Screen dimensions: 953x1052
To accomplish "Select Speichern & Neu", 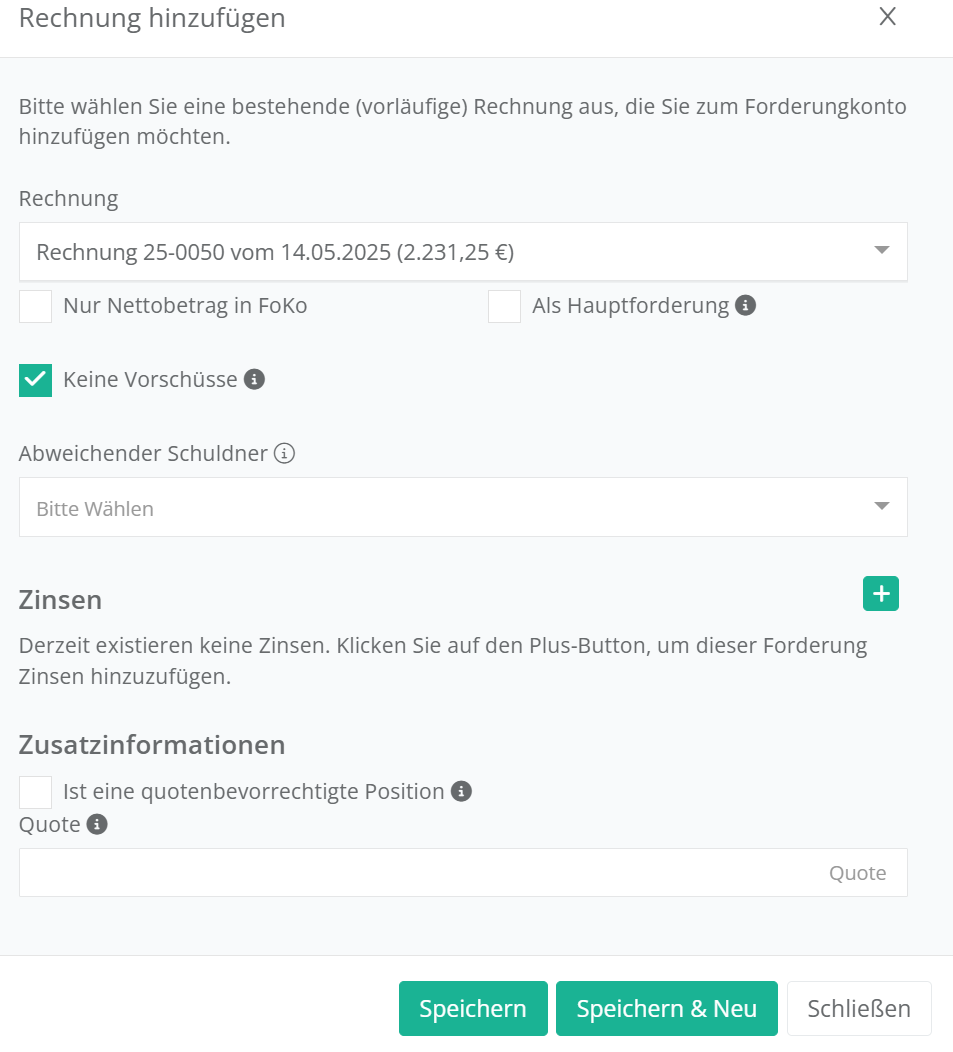I will 666,1008.
